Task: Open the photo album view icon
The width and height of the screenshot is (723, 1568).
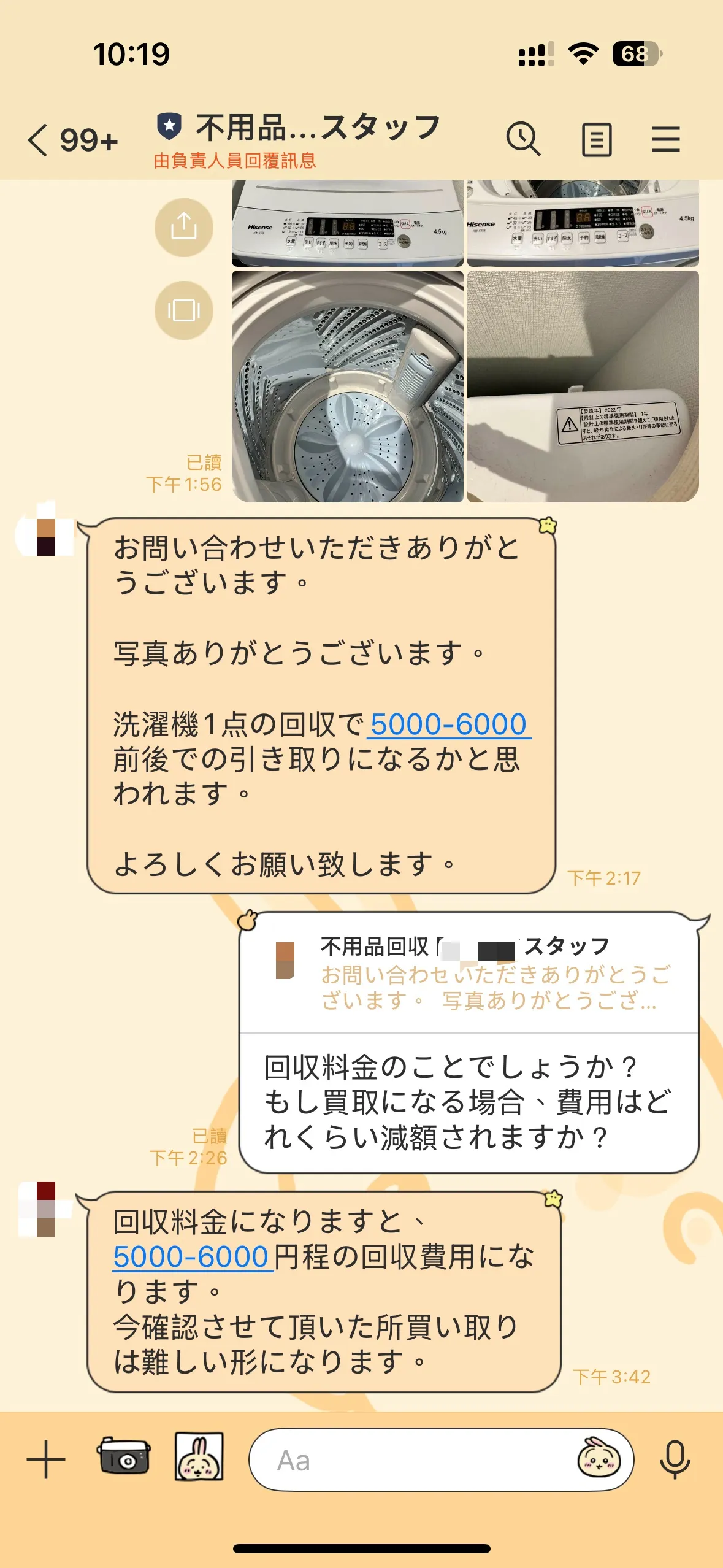Action: [183, 310]
